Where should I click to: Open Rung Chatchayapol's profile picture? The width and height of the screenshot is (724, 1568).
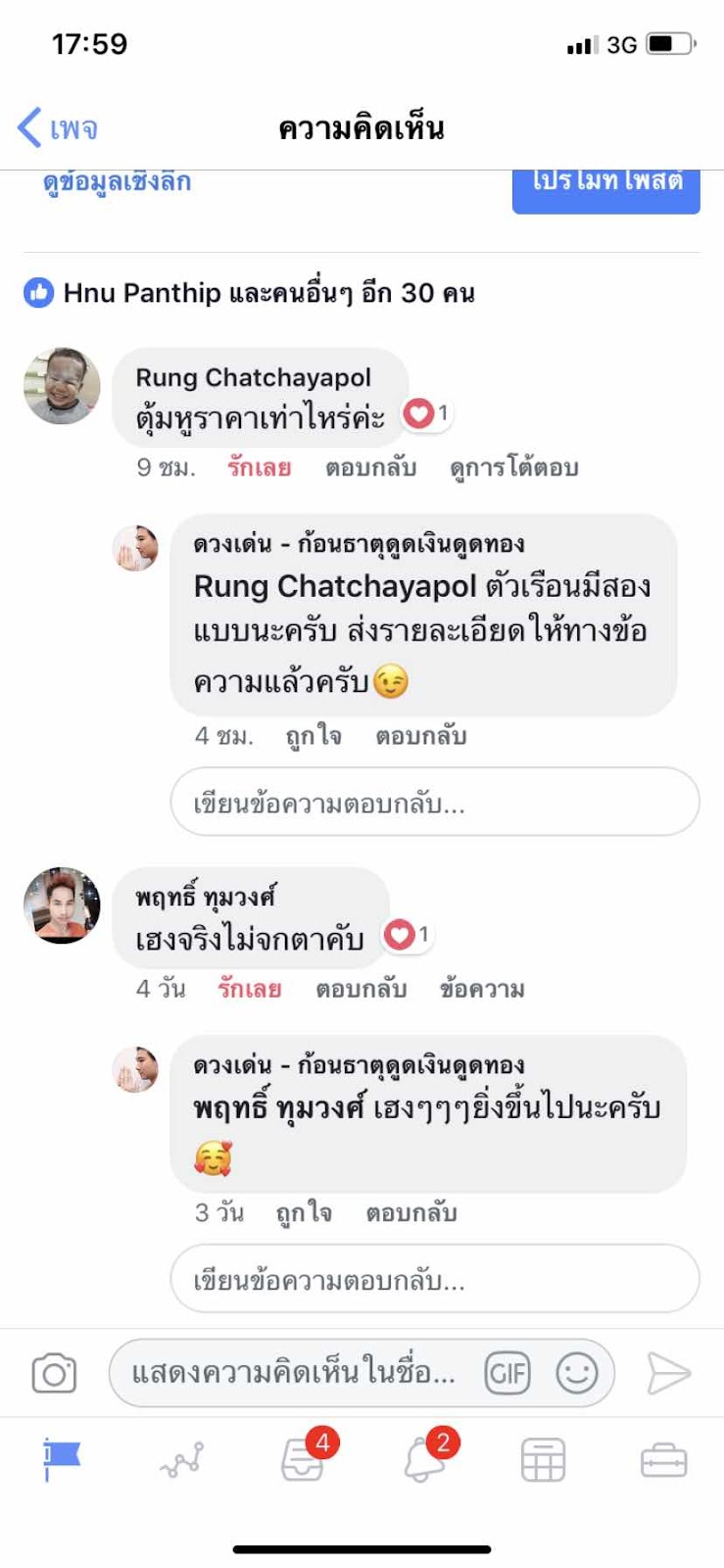point(62,386)
